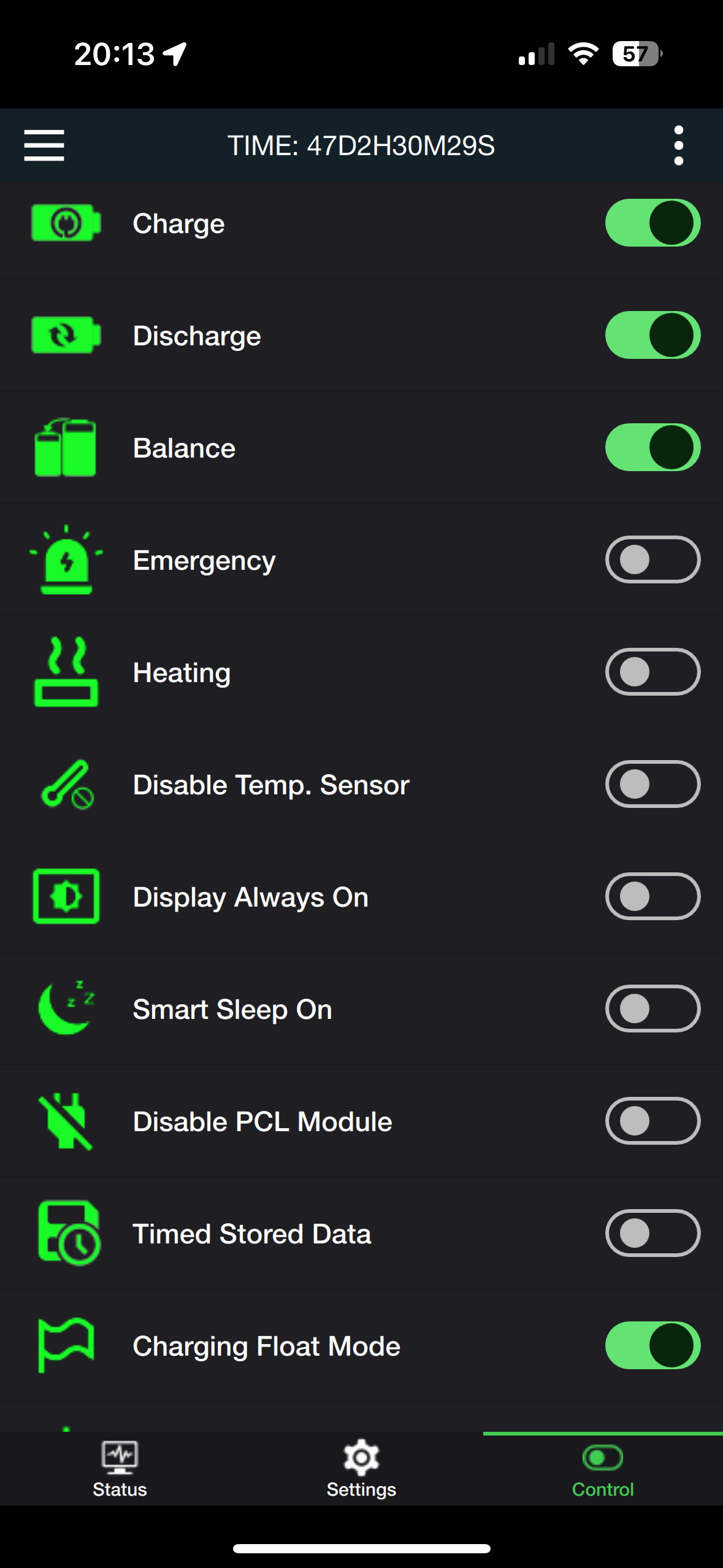This screenshot has height=1568, width=723.
Task: Disable the Discharge toggle
Action: click(x=652, y=335)
